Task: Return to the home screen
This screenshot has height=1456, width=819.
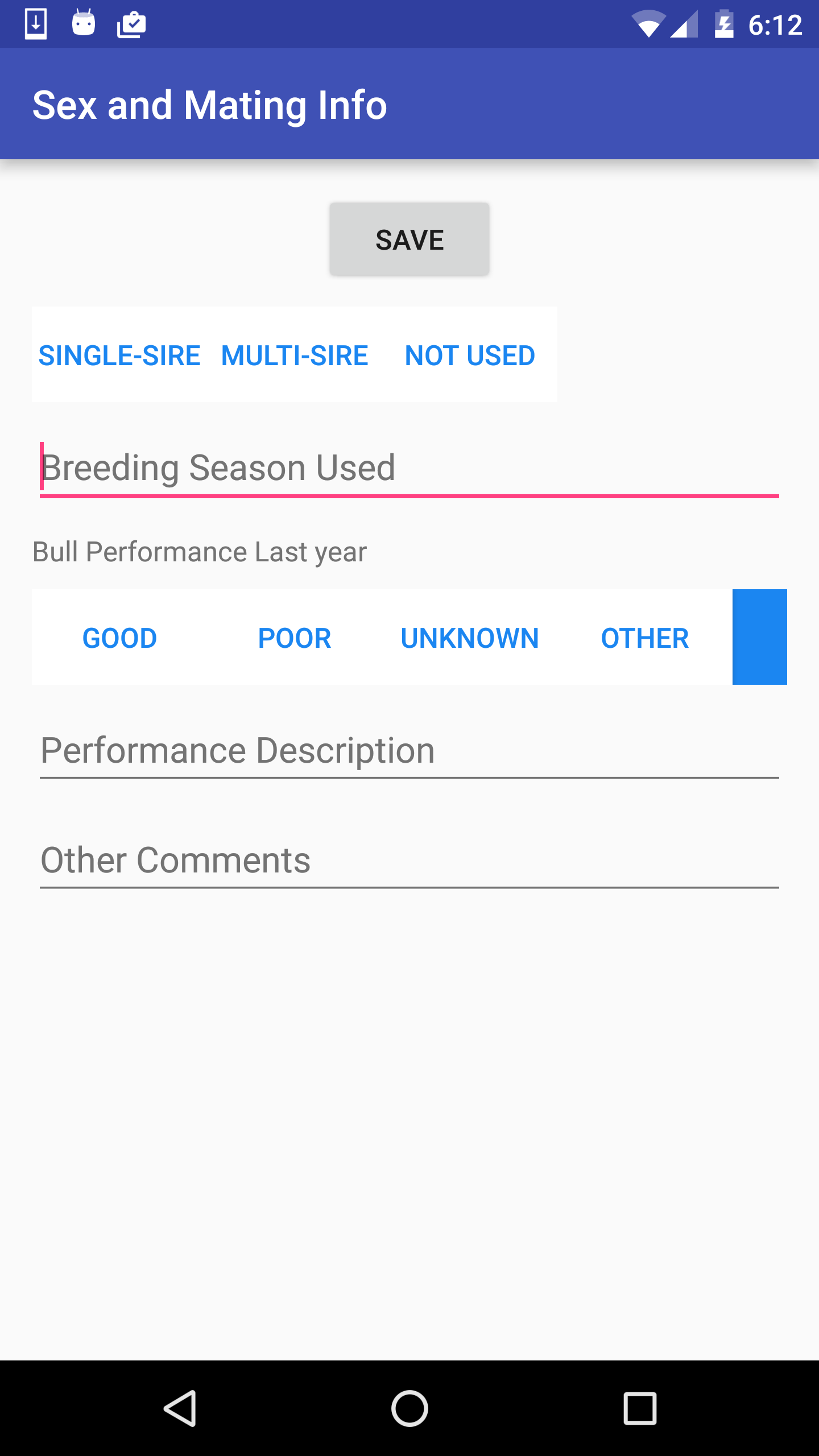Action: coord(409,1408)
